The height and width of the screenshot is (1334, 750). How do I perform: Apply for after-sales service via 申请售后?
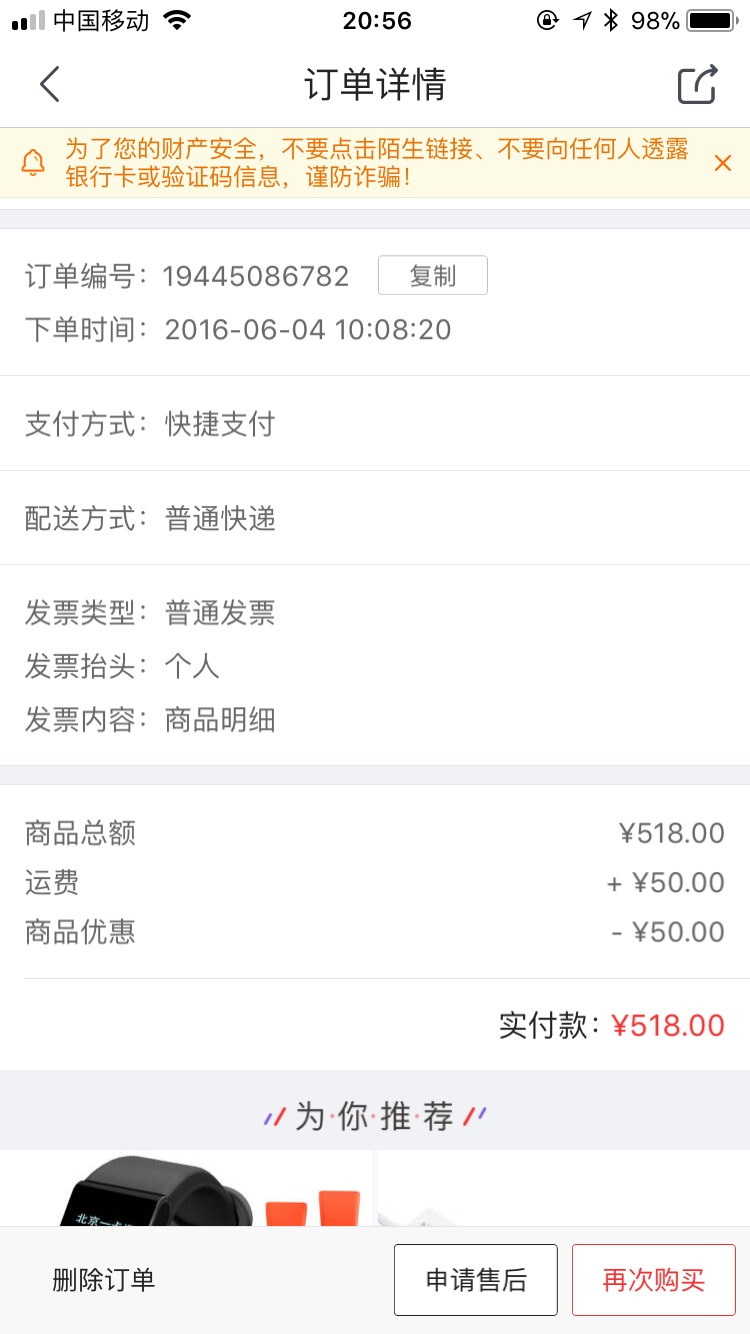(x=476, y=1280)
